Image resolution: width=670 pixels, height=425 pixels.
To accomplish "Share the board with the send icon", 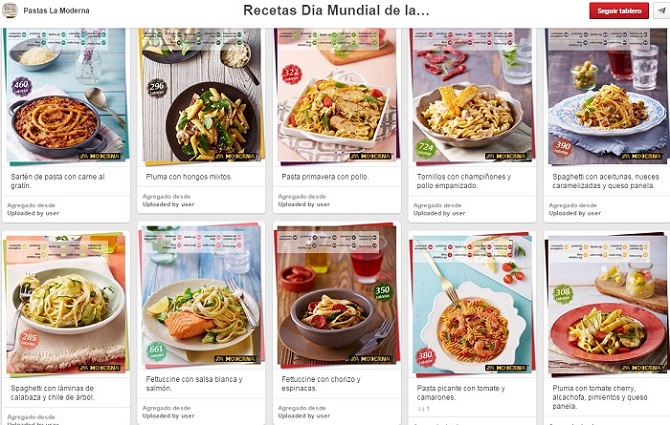I will (x=660, y=11).
